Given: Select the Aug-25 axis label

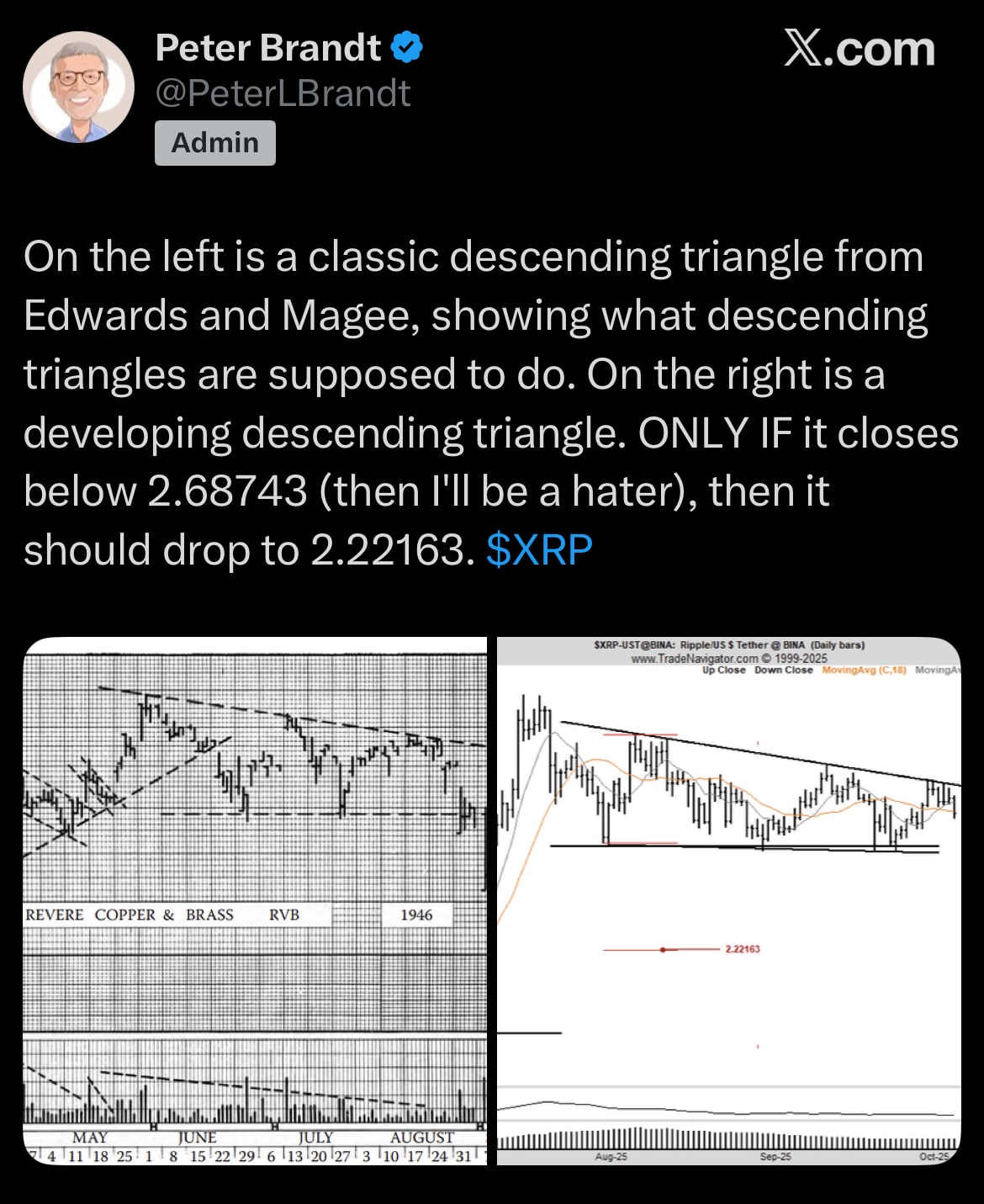Looking at the screenshot, I should pyautogui.click(x=611, y=1156).
